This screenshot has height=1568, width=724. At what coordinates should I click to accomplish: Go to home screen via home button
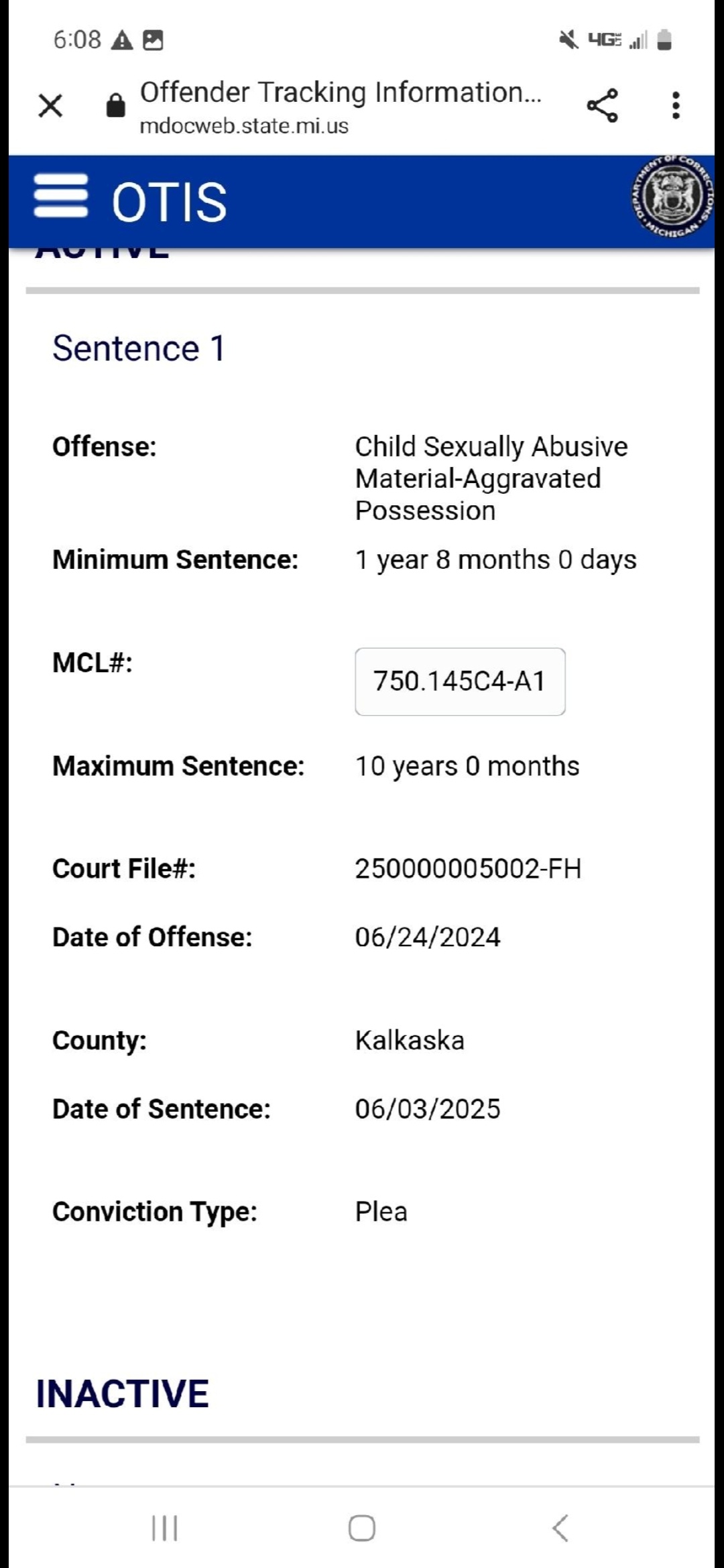pyautogui.click(x=362, y=1528)
